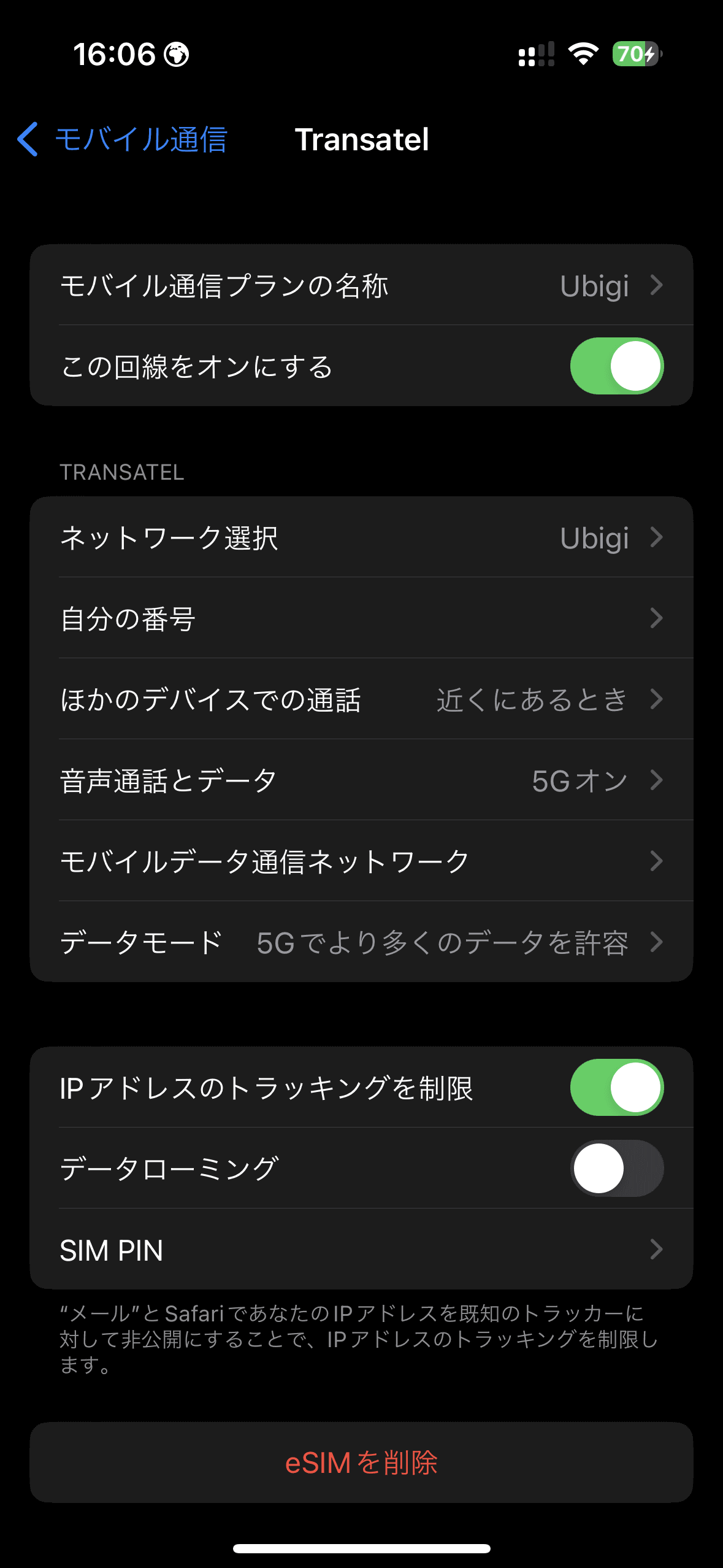723x1568 pixels.
Task: Tap the battery indicator showing 70%
Action: [635, 54]
